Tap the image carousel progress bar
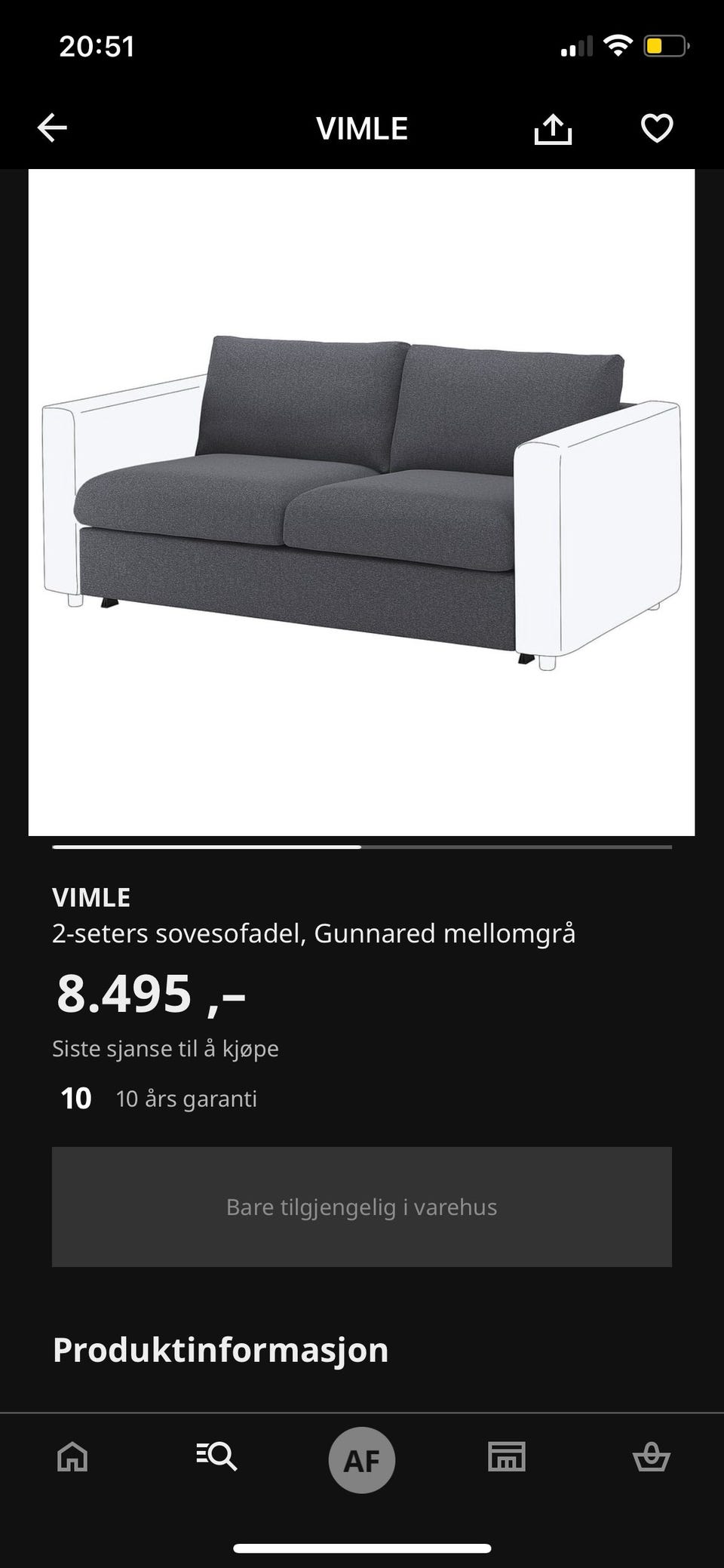This screenshot has width=724, height=1568. point(362,848)
